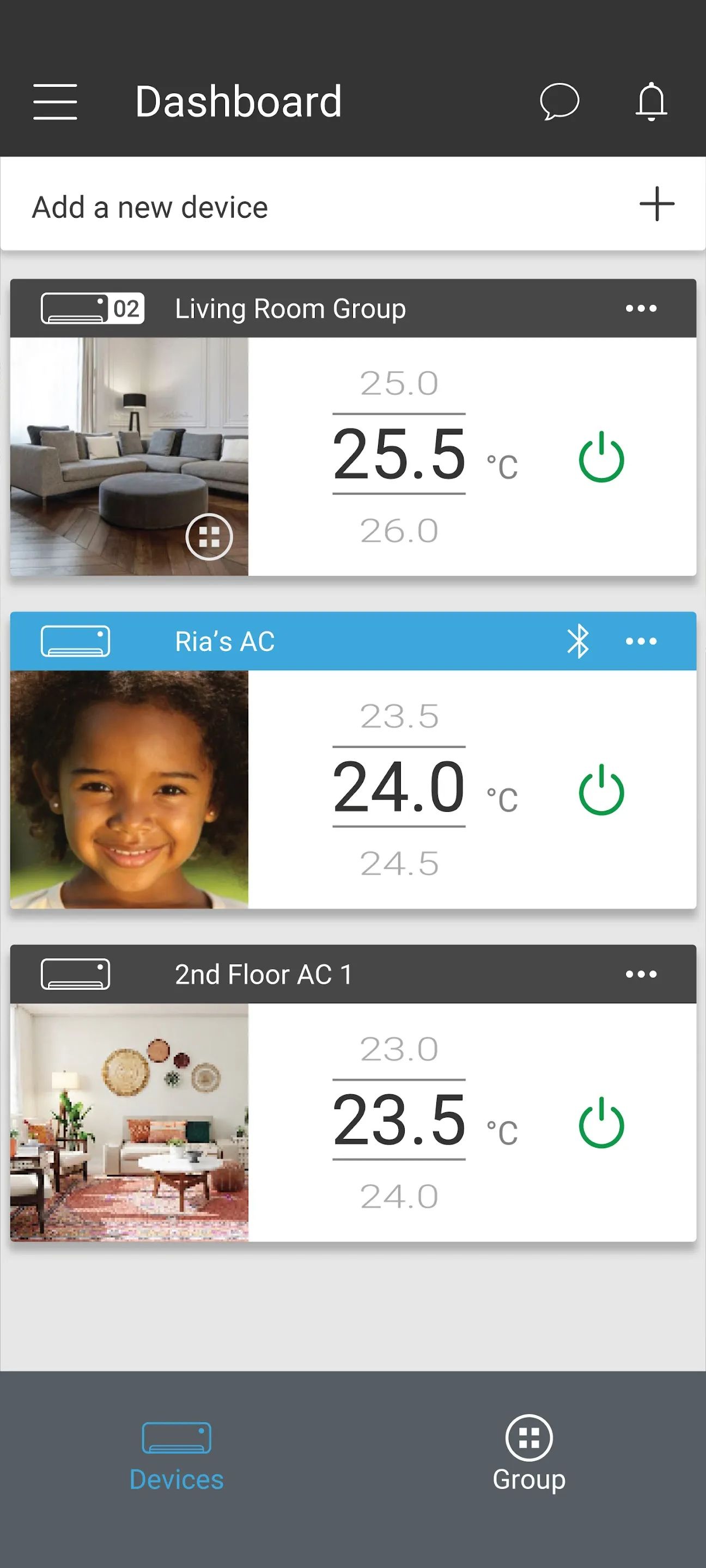The image size is (706, 1568).
Task: Open Ria's AC more options
Action: (641, 641)
